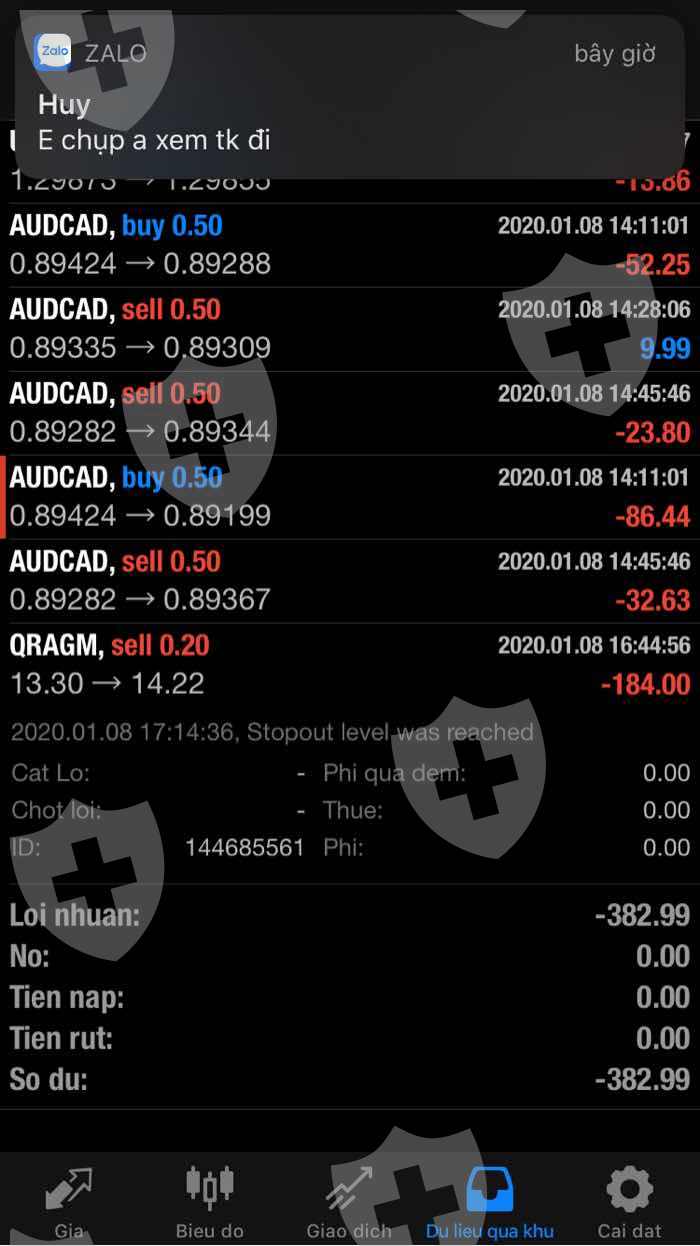Switch to the Bieu do tab
700x1246 pixels.
[x=209, y=1199]
